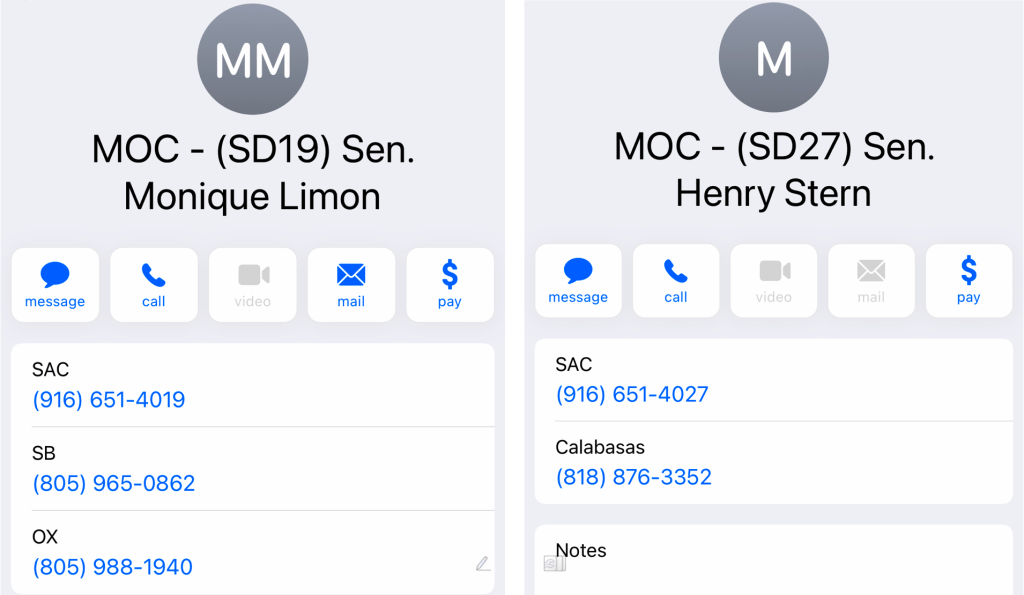Message Monique Limon
This screenshot has width=1024, height=595.
click(x=55, y=285)
